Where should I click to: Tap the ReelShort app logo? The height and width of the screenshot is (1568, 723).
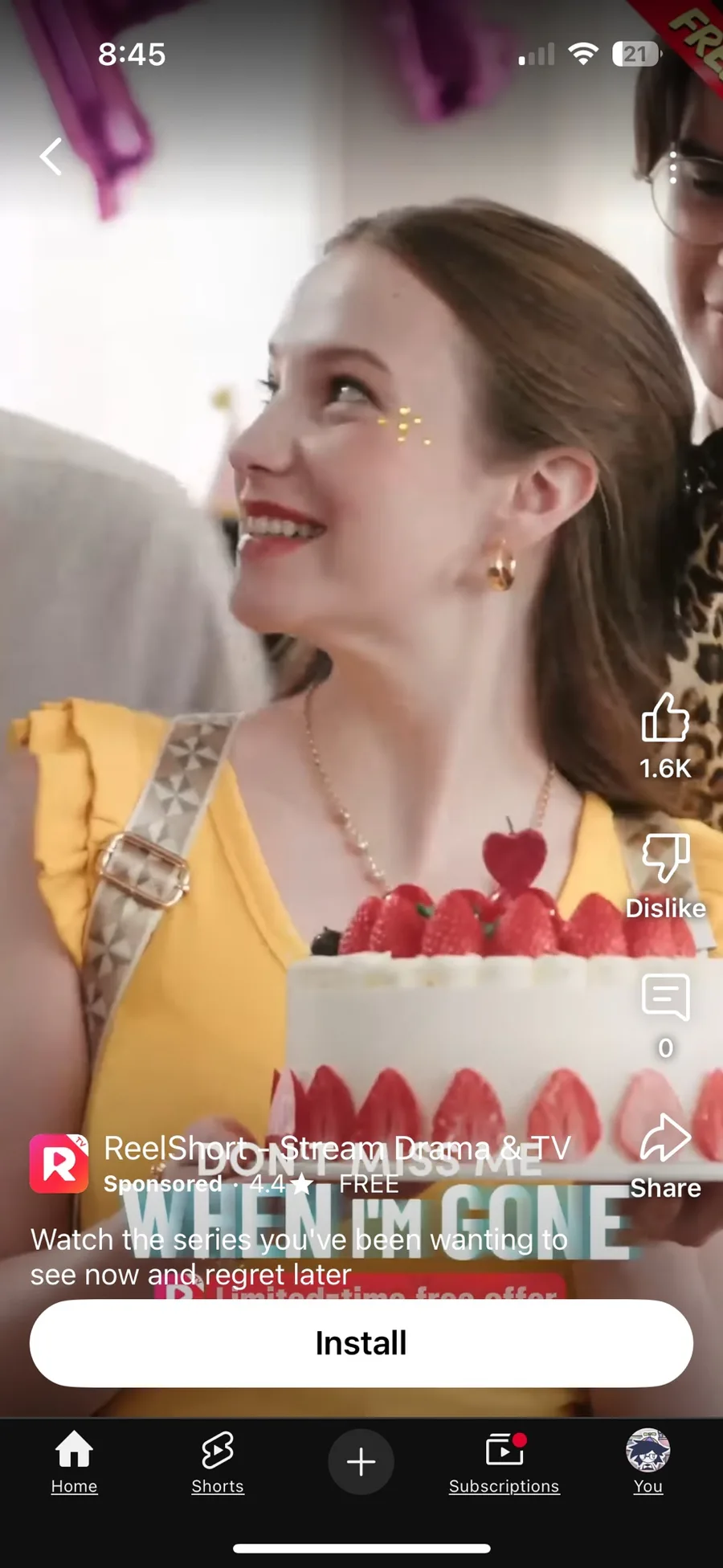pos(59,1163)
